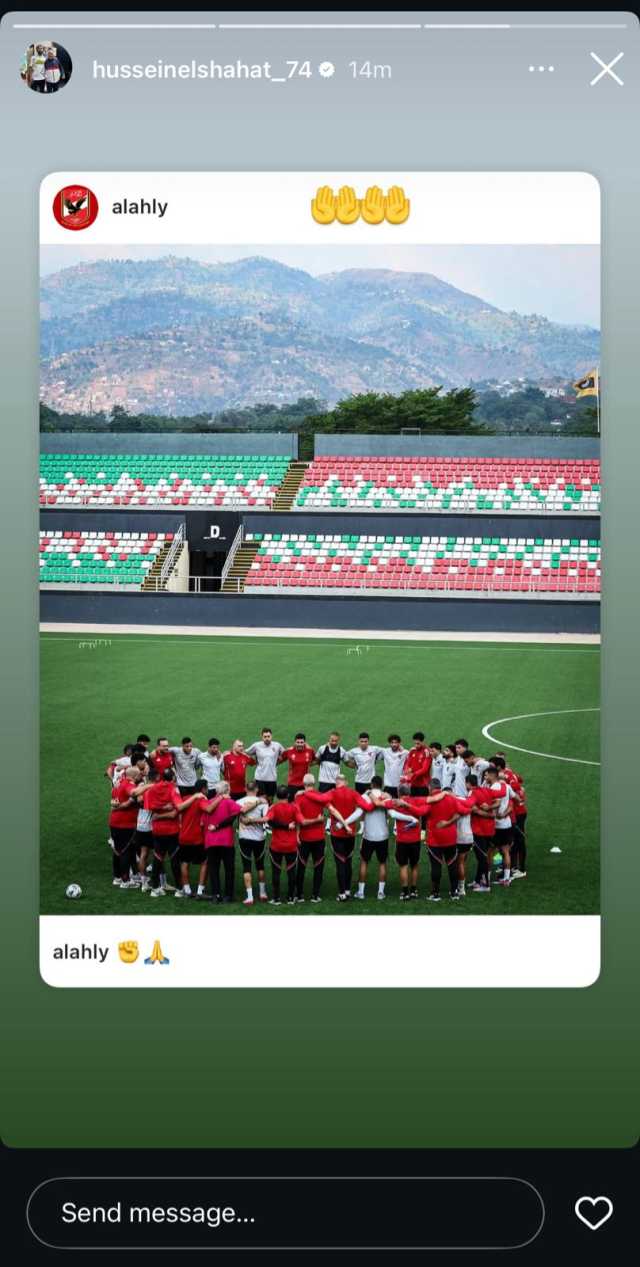Screen dimensions: 640x1267
Task: Open the story options menu
Action: pos(541,69)
